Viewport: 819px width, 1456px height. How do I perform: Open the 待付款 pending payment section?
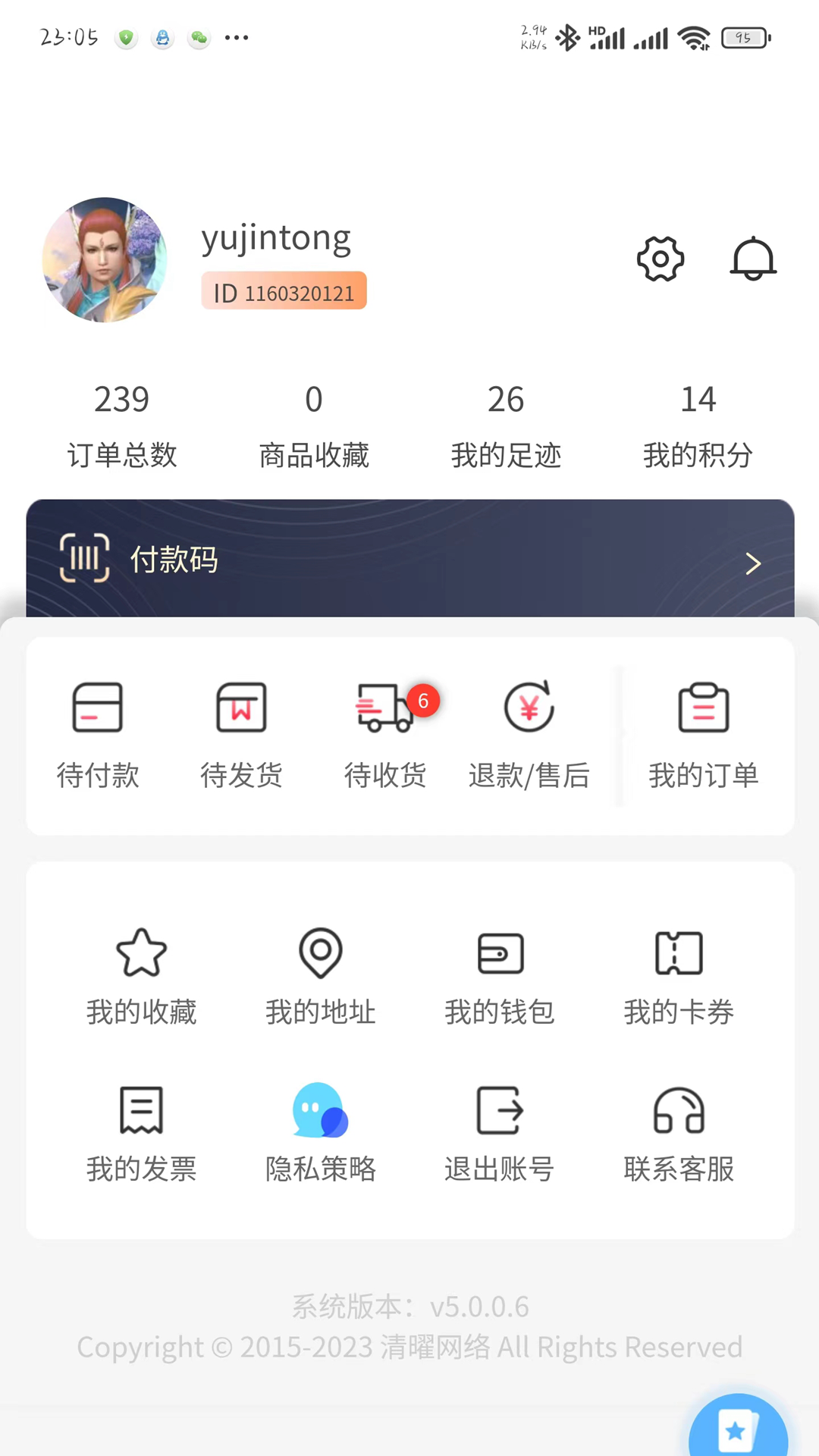coord(98,732)
